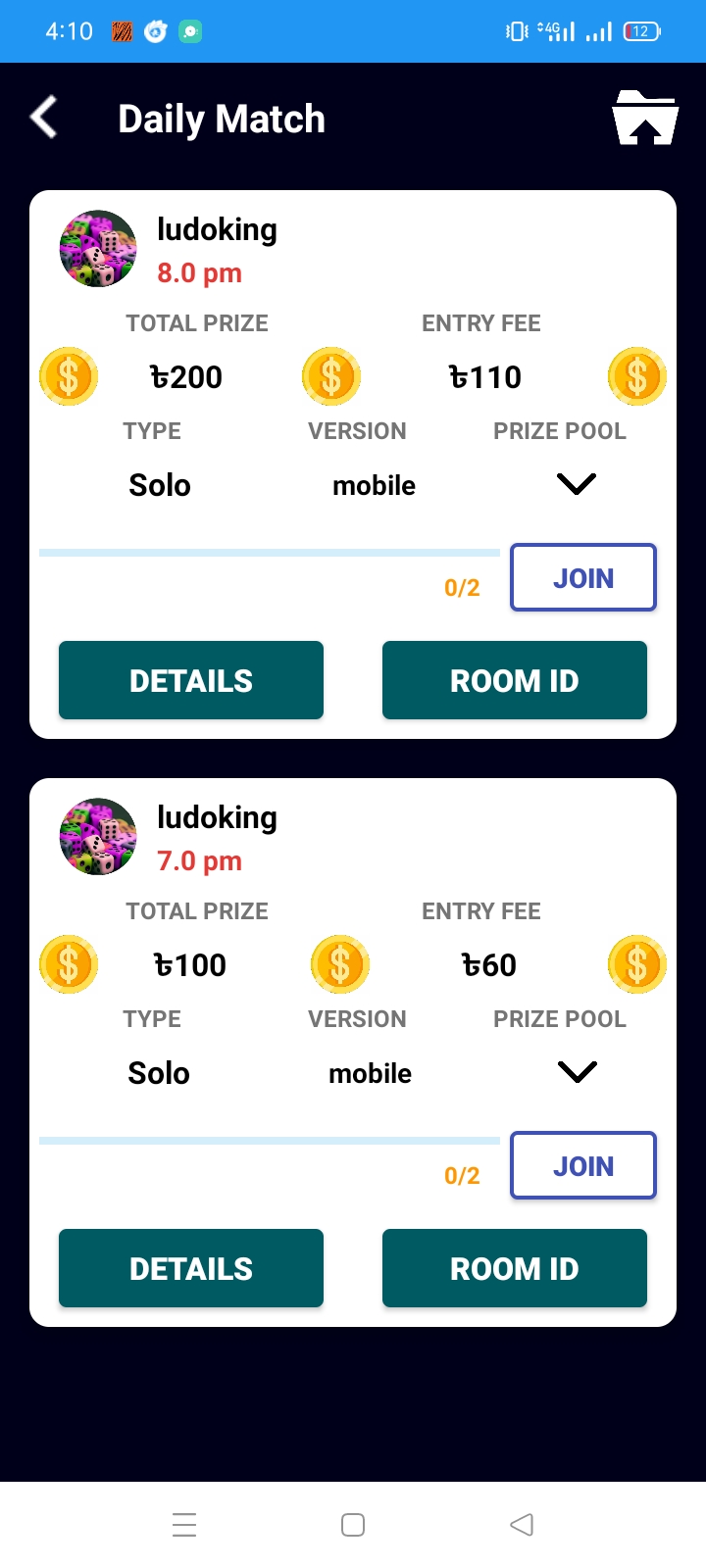Open the upload folder icon in header

[x=644, y=118]
